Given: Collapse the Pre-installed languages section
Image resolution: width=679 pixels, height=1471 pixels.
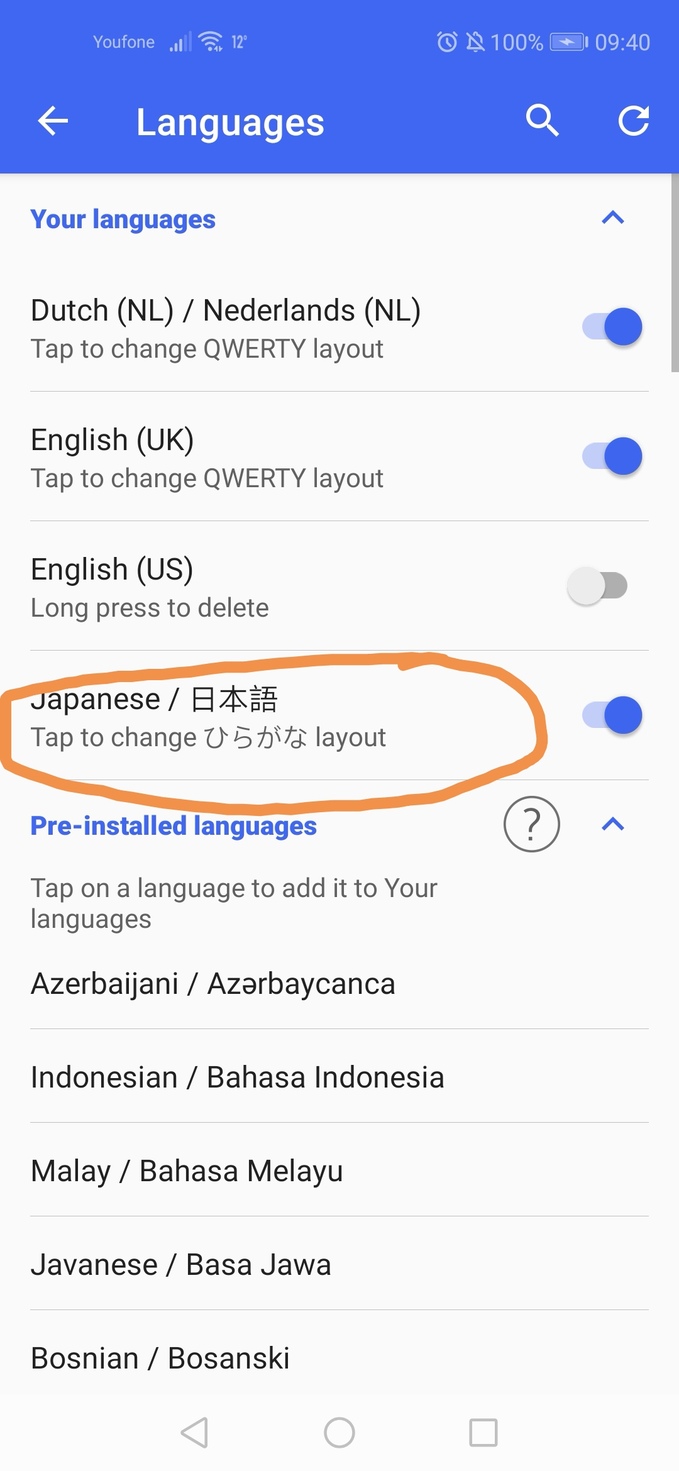Looking at the screenshot, I should click(x=612, y=825).
